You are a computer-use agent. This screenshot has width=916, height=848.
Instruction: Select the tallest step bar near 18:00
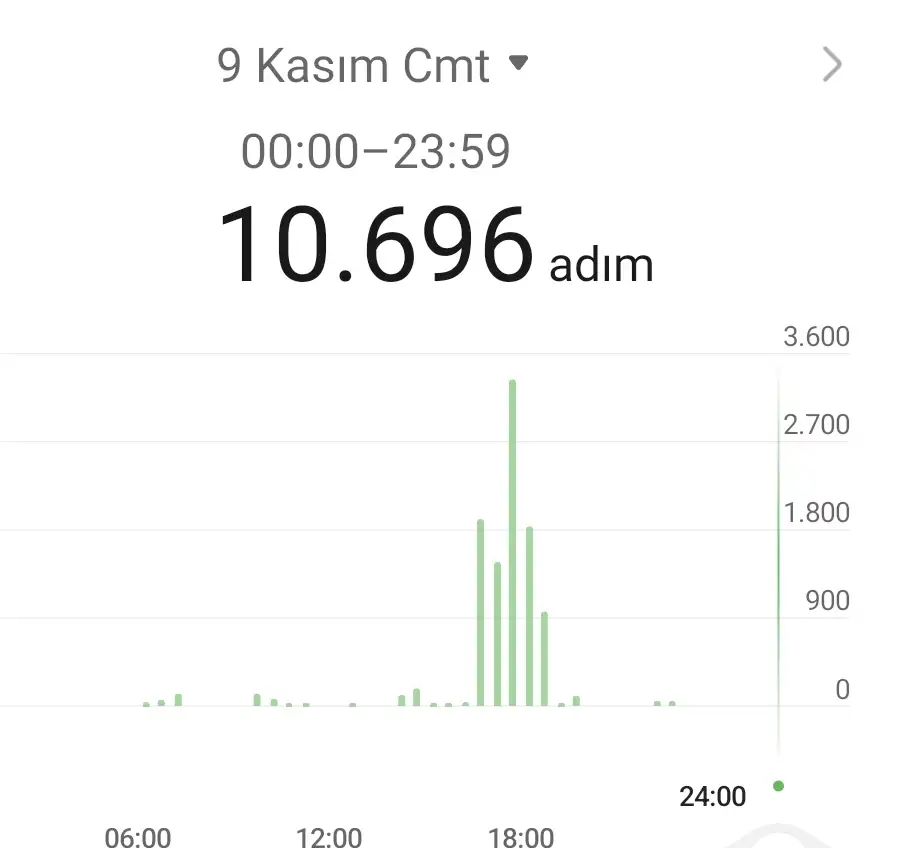coord(512,543)
